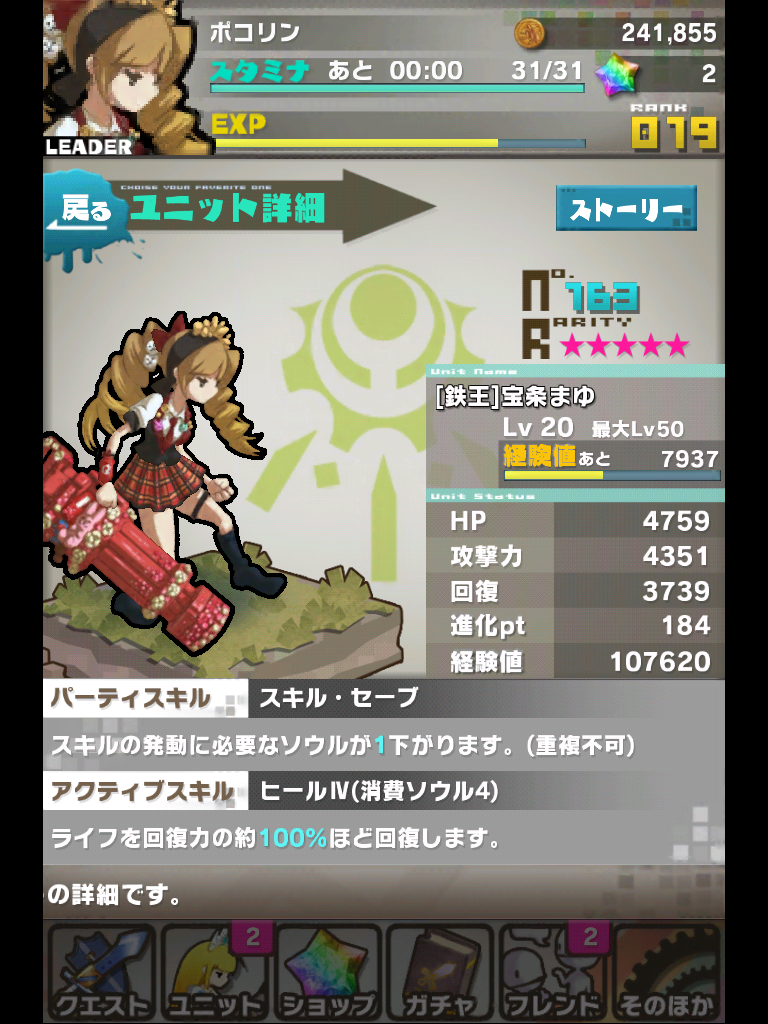
Task: Open the そのほか tab
Action: click(666, 972)
